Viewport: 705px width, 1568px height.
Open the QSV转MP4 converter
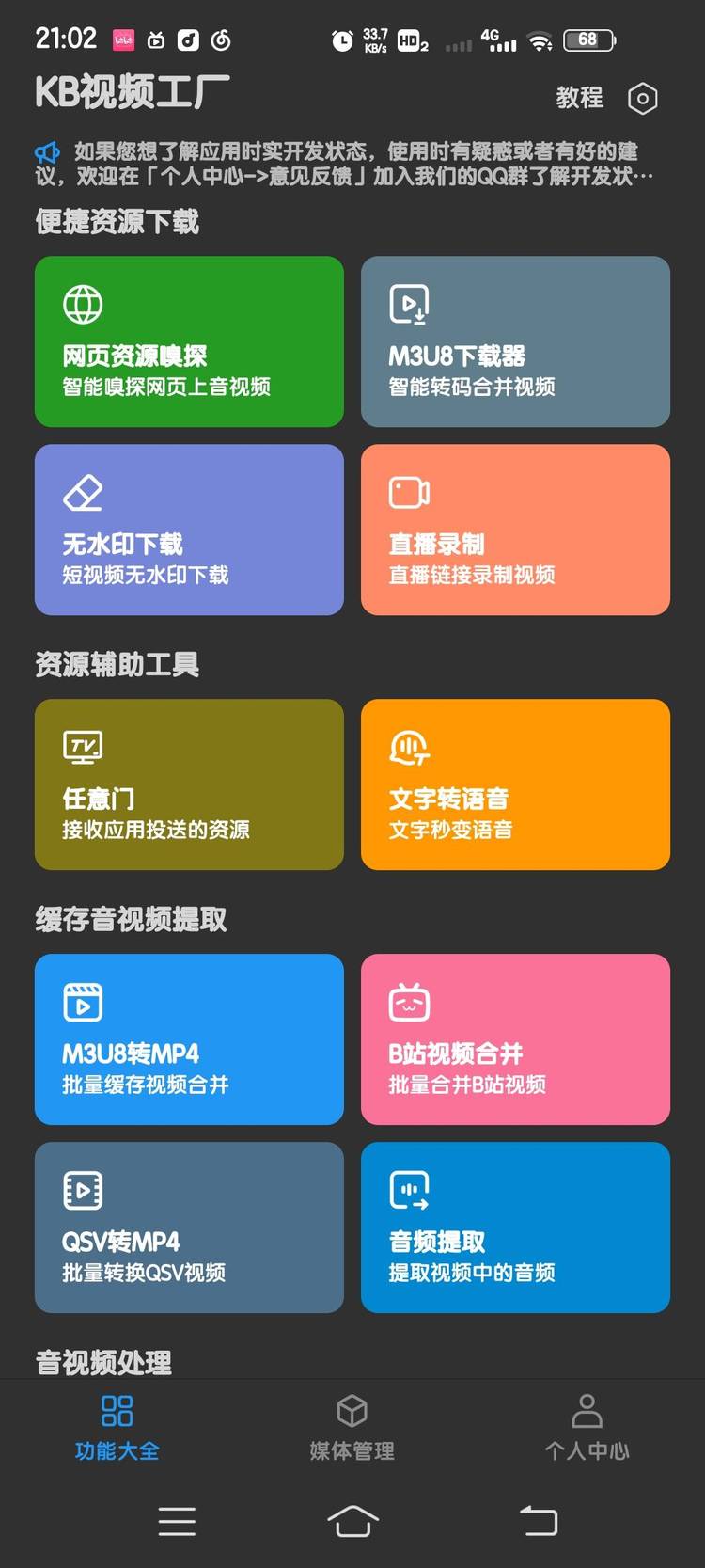[x=189, y=1227]
